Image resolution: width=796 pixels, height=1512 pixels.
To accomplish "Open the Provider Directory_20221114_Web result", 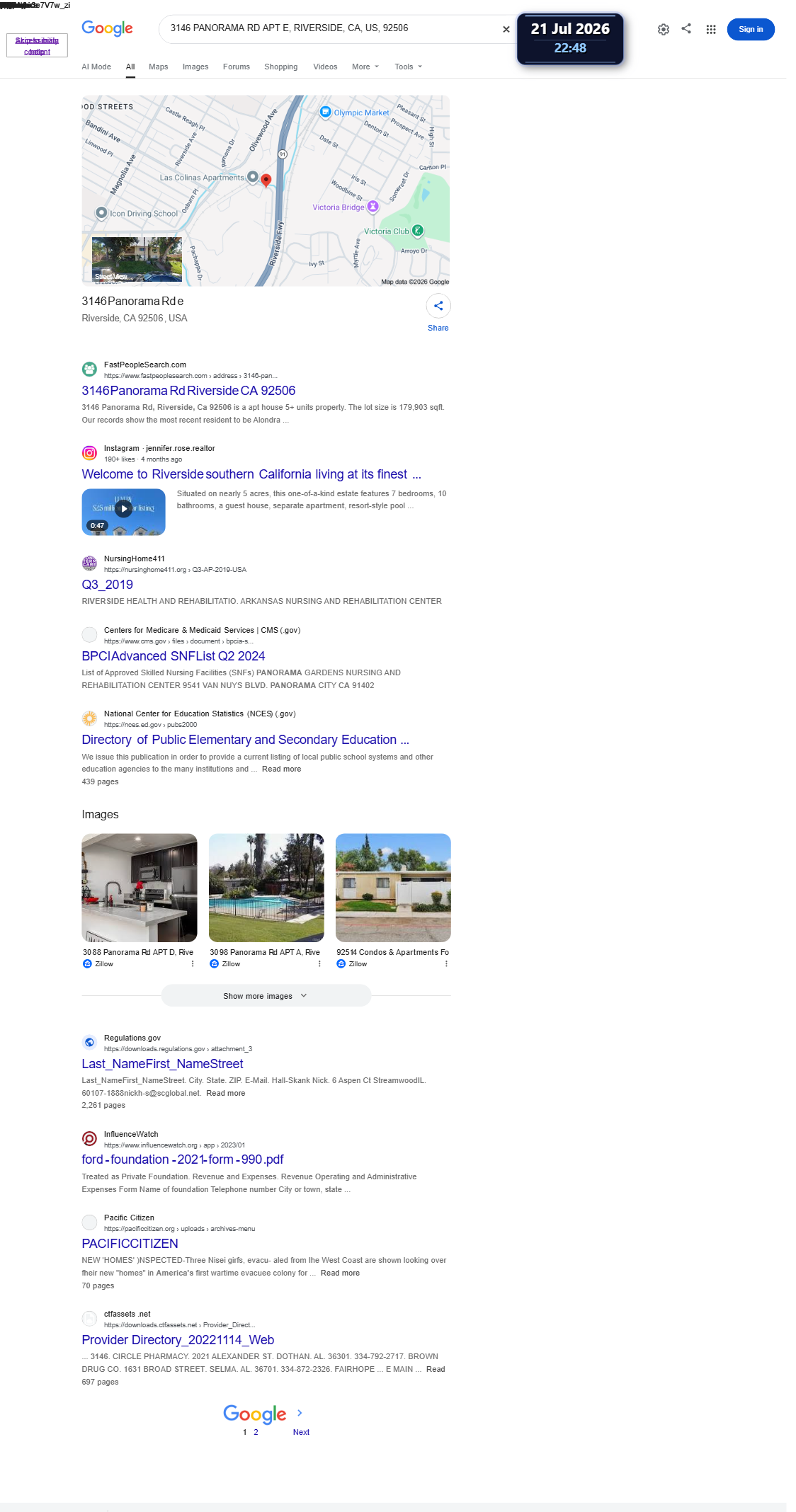I will [x=178, y=1340].
